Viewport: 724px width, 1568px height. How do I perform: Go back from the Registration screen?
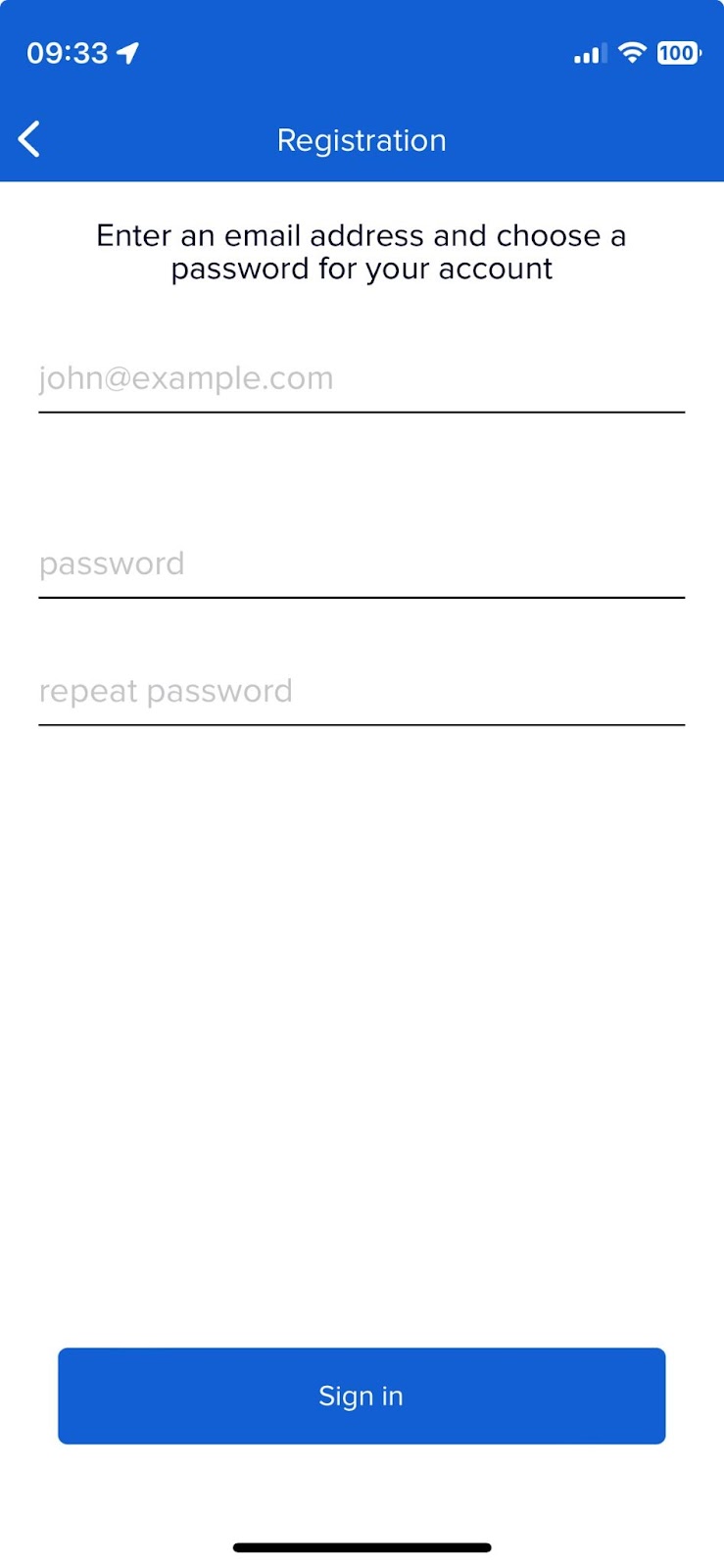coord(29,139)
